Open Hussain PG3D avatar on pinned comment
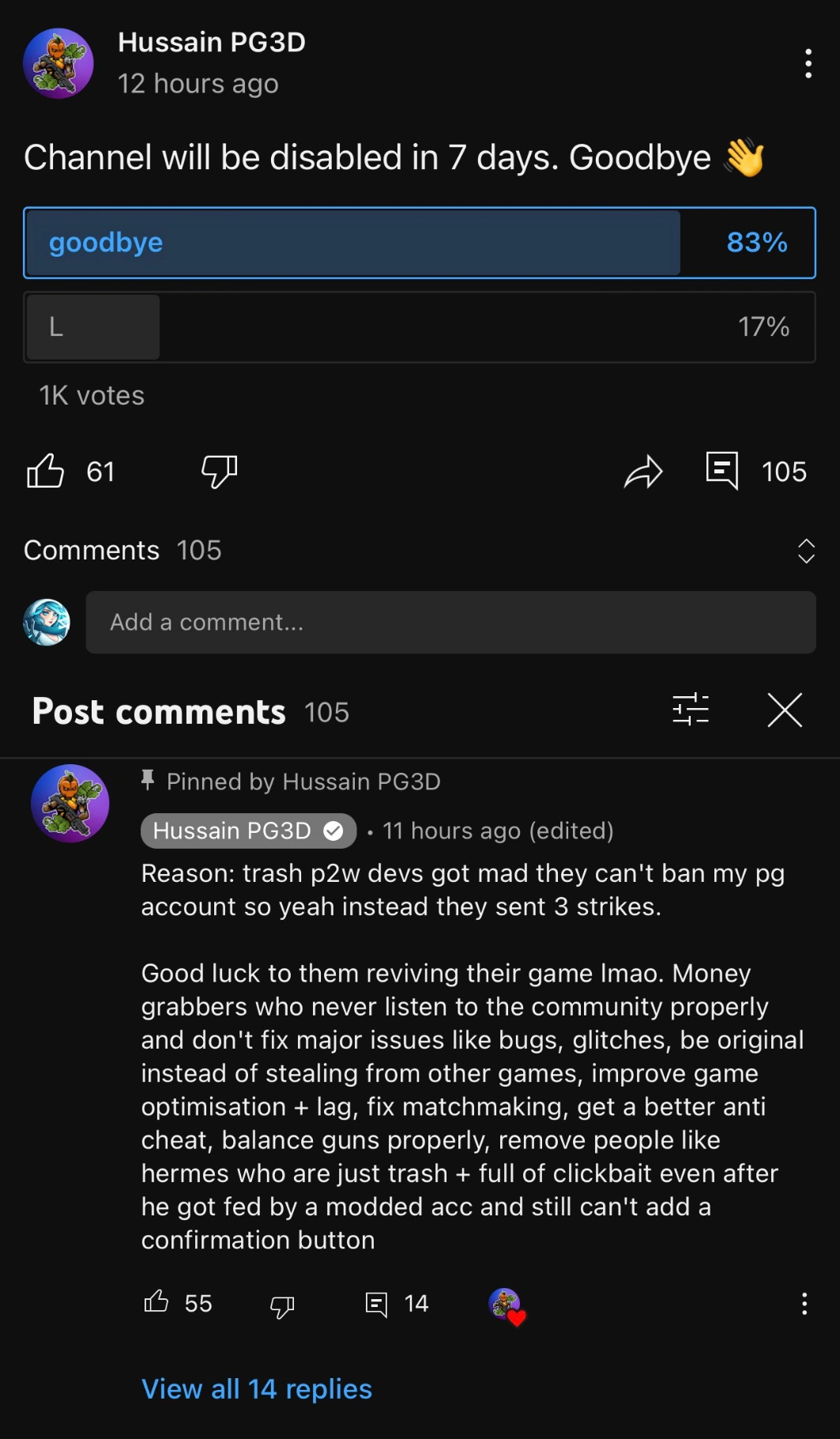Image resolution: width=840 pixels, height=1439 pixels. pos(70,803)
